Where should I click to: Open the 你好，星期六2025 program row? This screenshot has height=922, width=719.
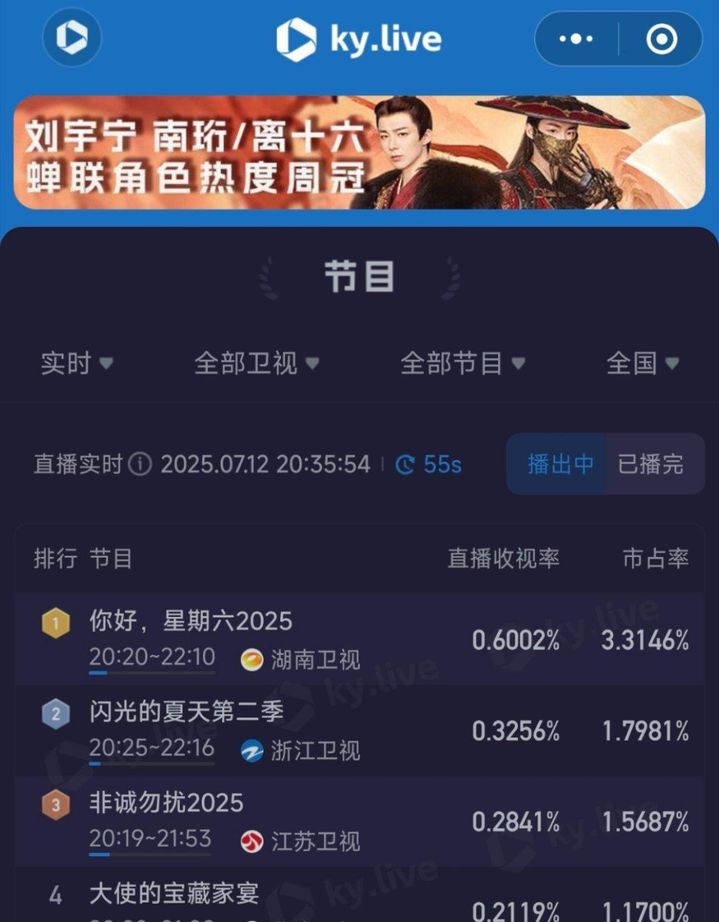click(x=360, y=640)
